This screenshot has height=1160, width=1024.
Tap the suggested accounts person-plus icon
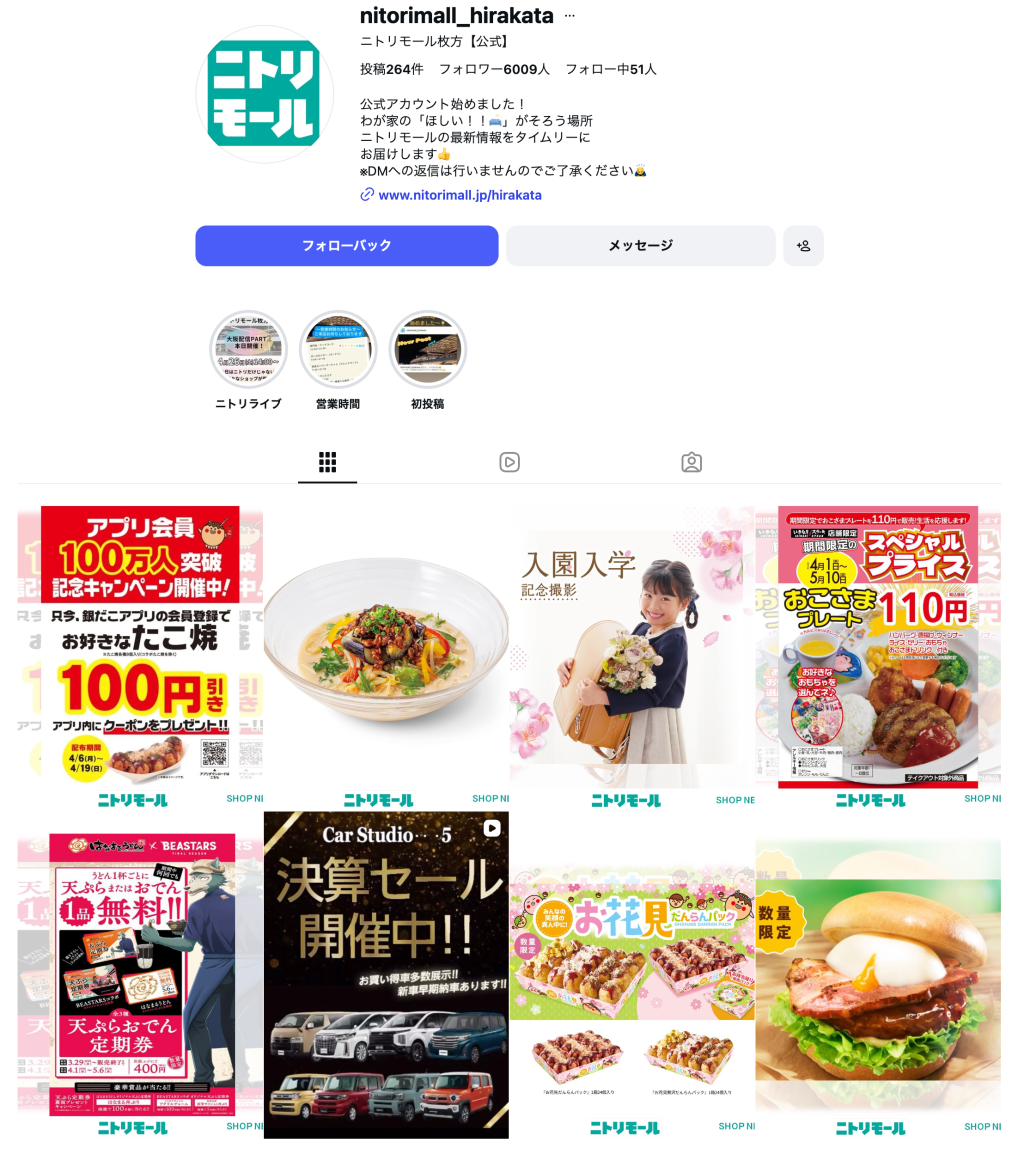coord(803,246)
